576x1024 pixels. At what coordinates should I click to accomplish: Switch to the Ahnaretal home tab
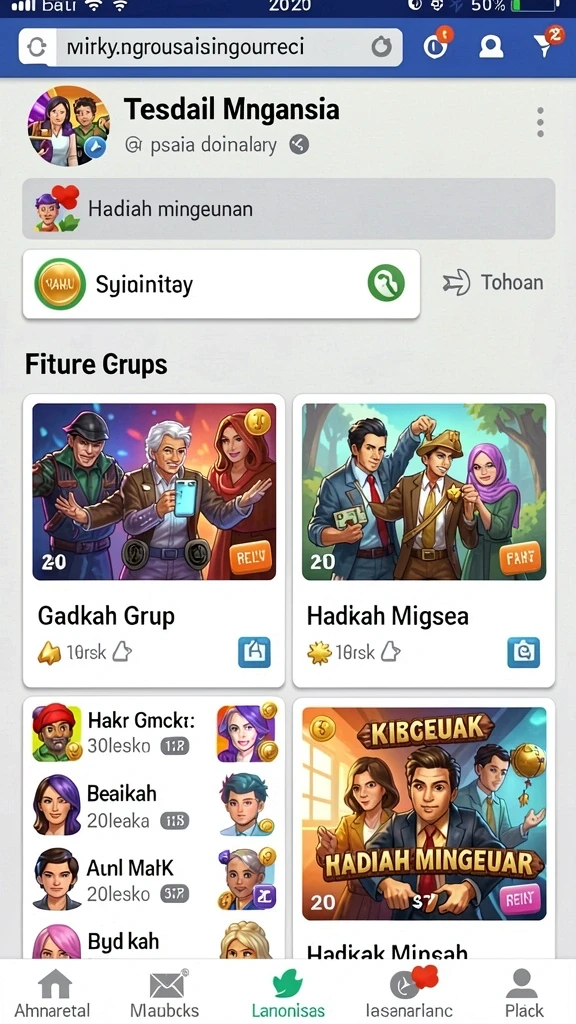tap(52, 993)
